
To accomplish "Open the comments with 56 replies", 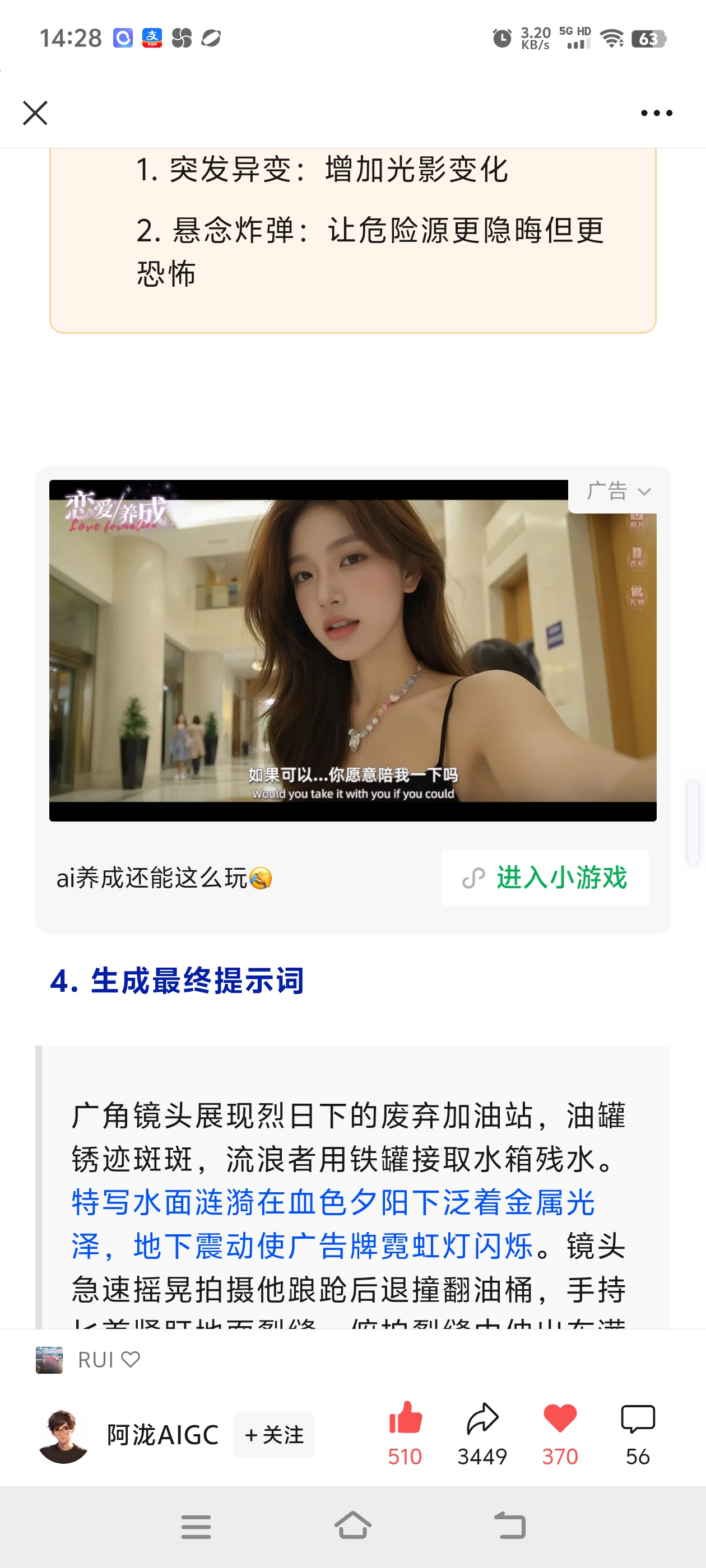I will pyautogui.click(x=637, y=1419).
